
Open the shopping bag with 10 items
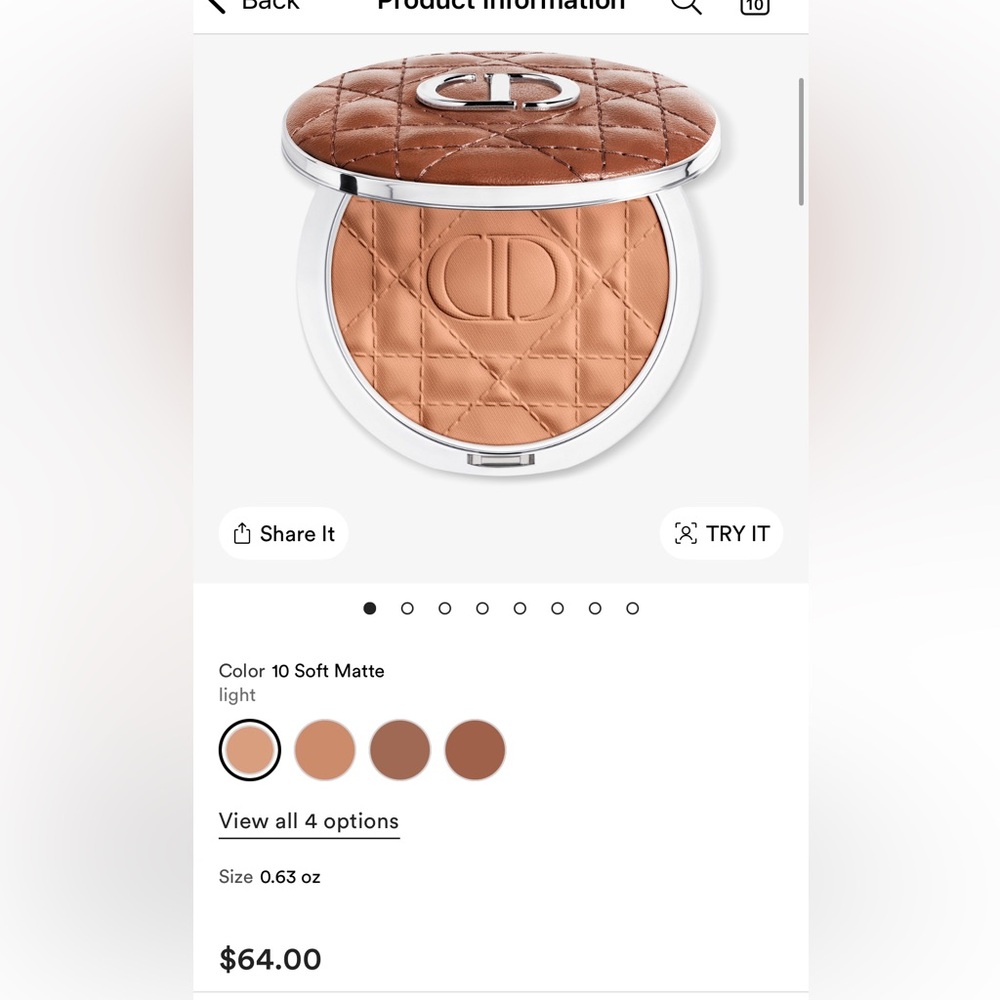(755, 6)
